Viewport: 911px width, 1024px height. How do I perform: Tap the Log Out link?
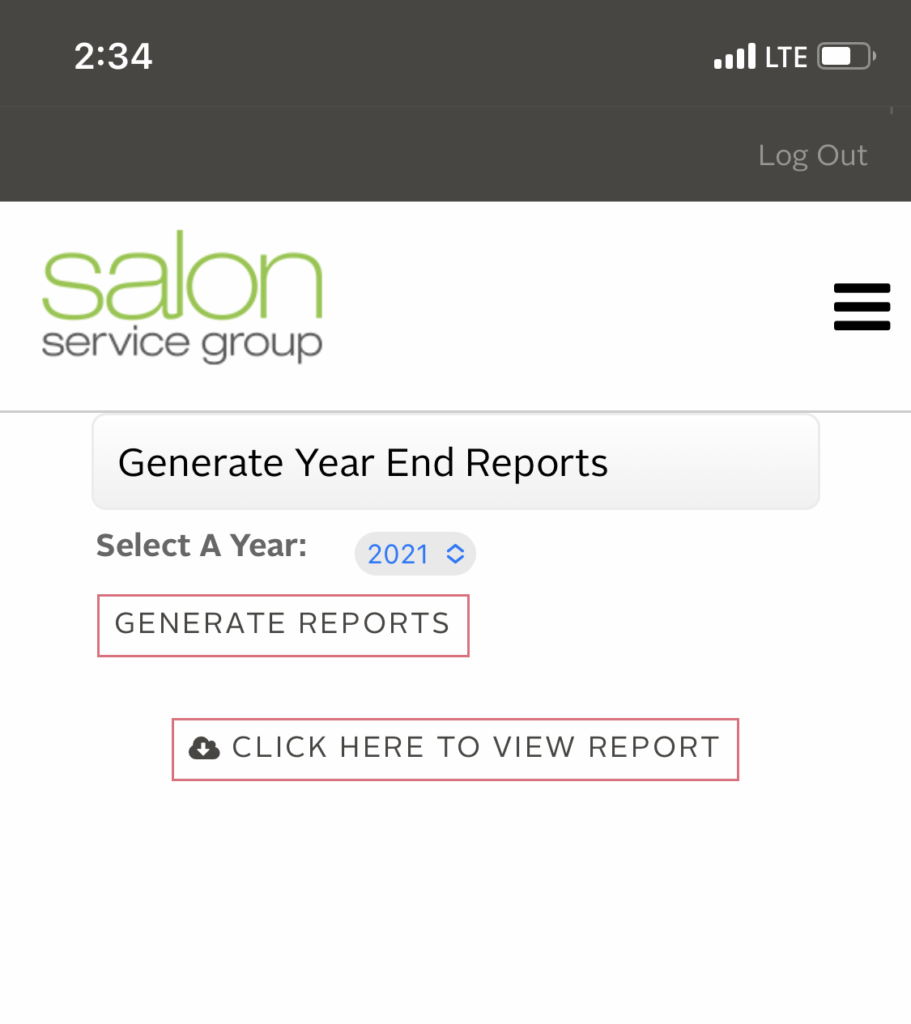click(812, 156)
